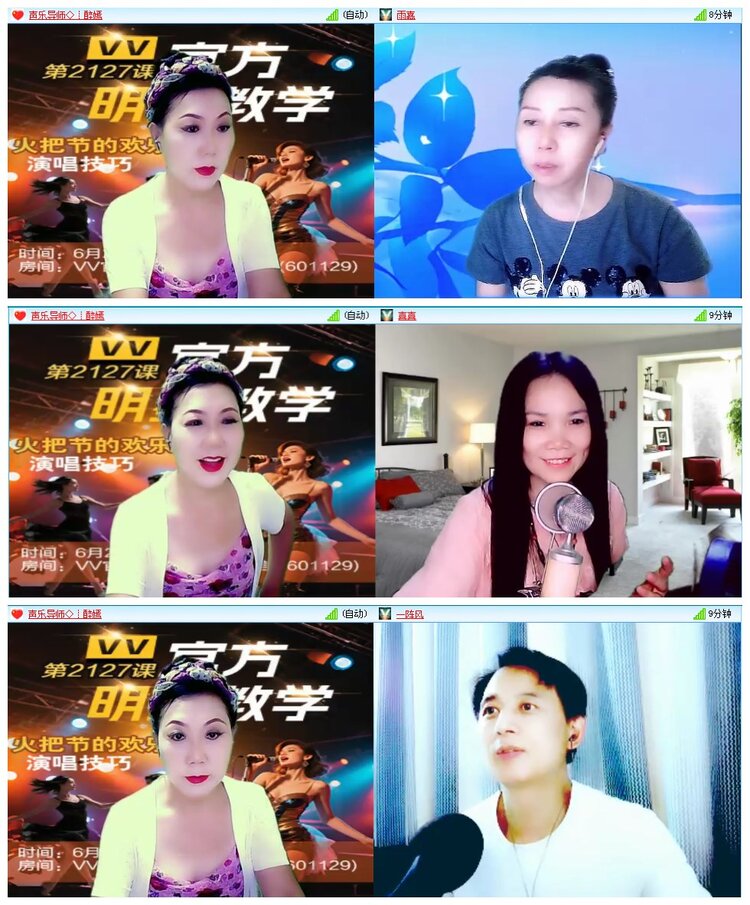Click the green signal level bars for 一阵风

pos(700,616)
